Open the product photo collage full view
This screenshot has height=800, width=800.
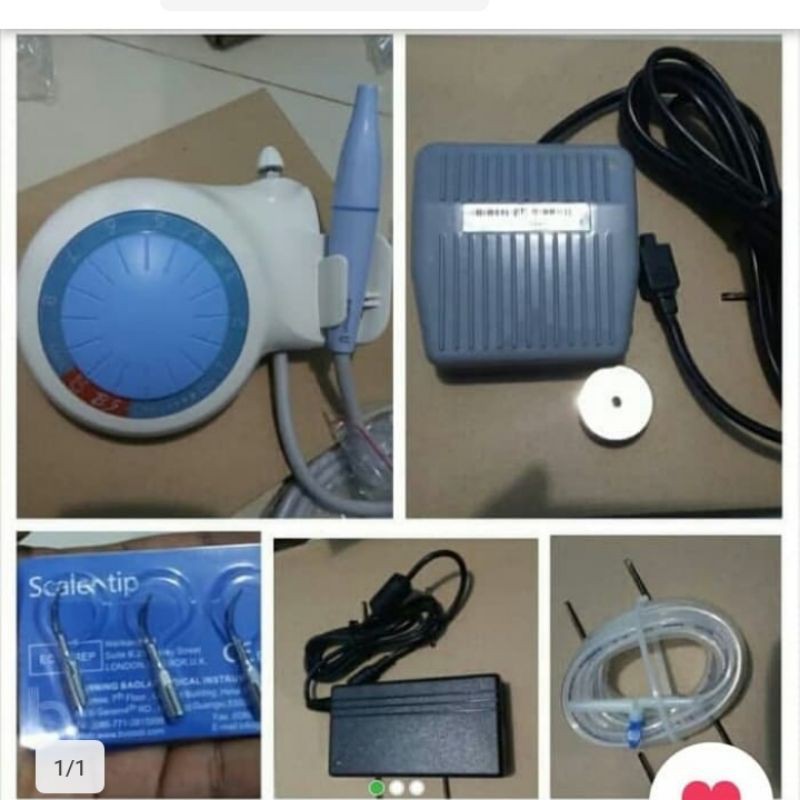click(x=399, y=415)
